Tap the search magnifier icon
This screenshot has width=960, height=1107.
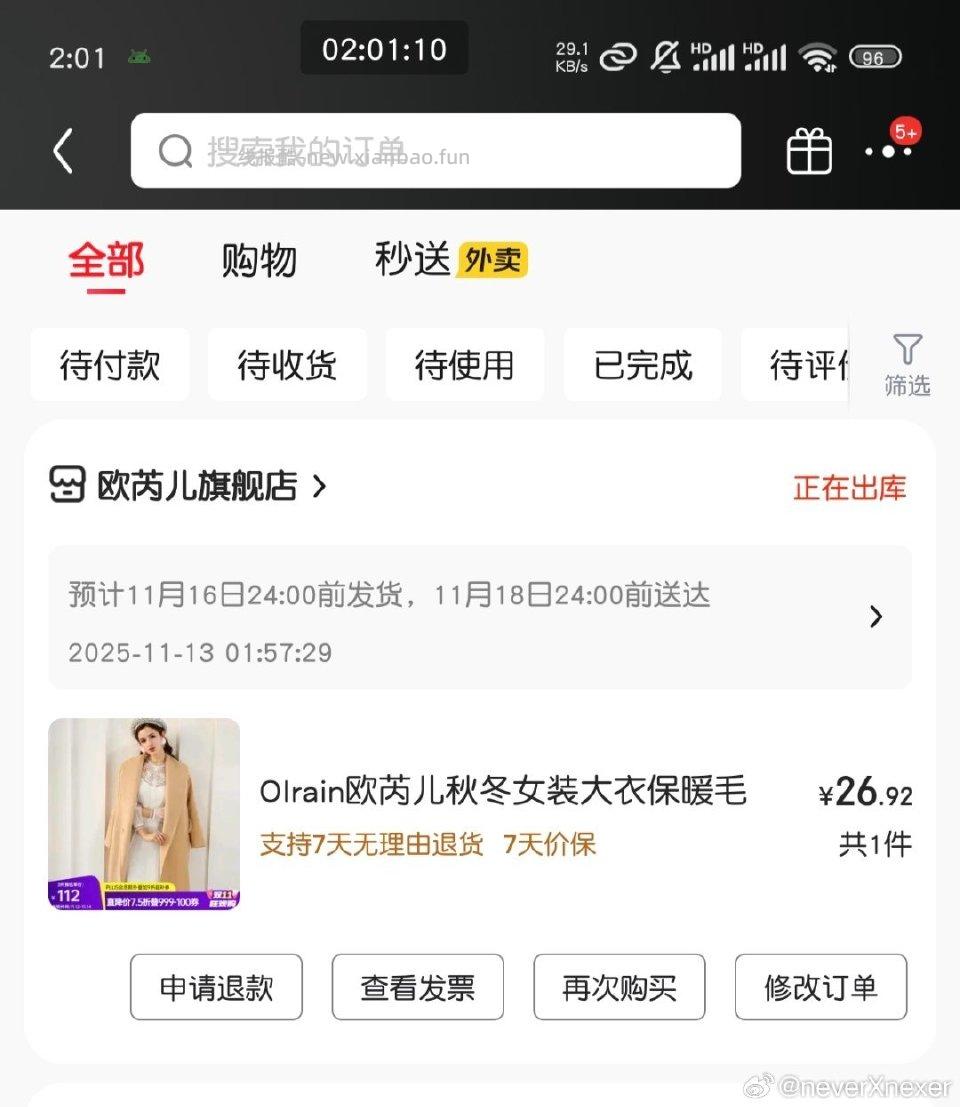[175, 150]
